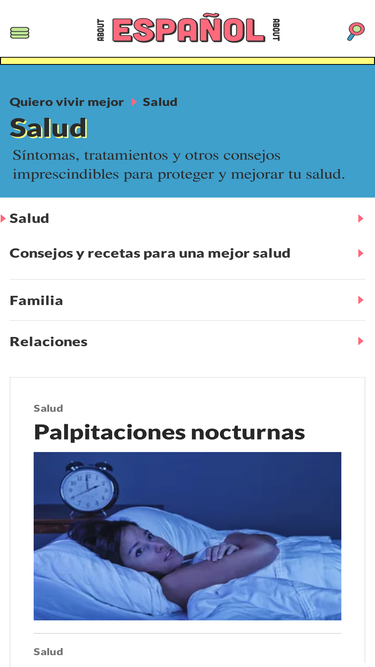
Task: Open the Quiero vivir mejor breadcrumb
Action: coord(66,102)
